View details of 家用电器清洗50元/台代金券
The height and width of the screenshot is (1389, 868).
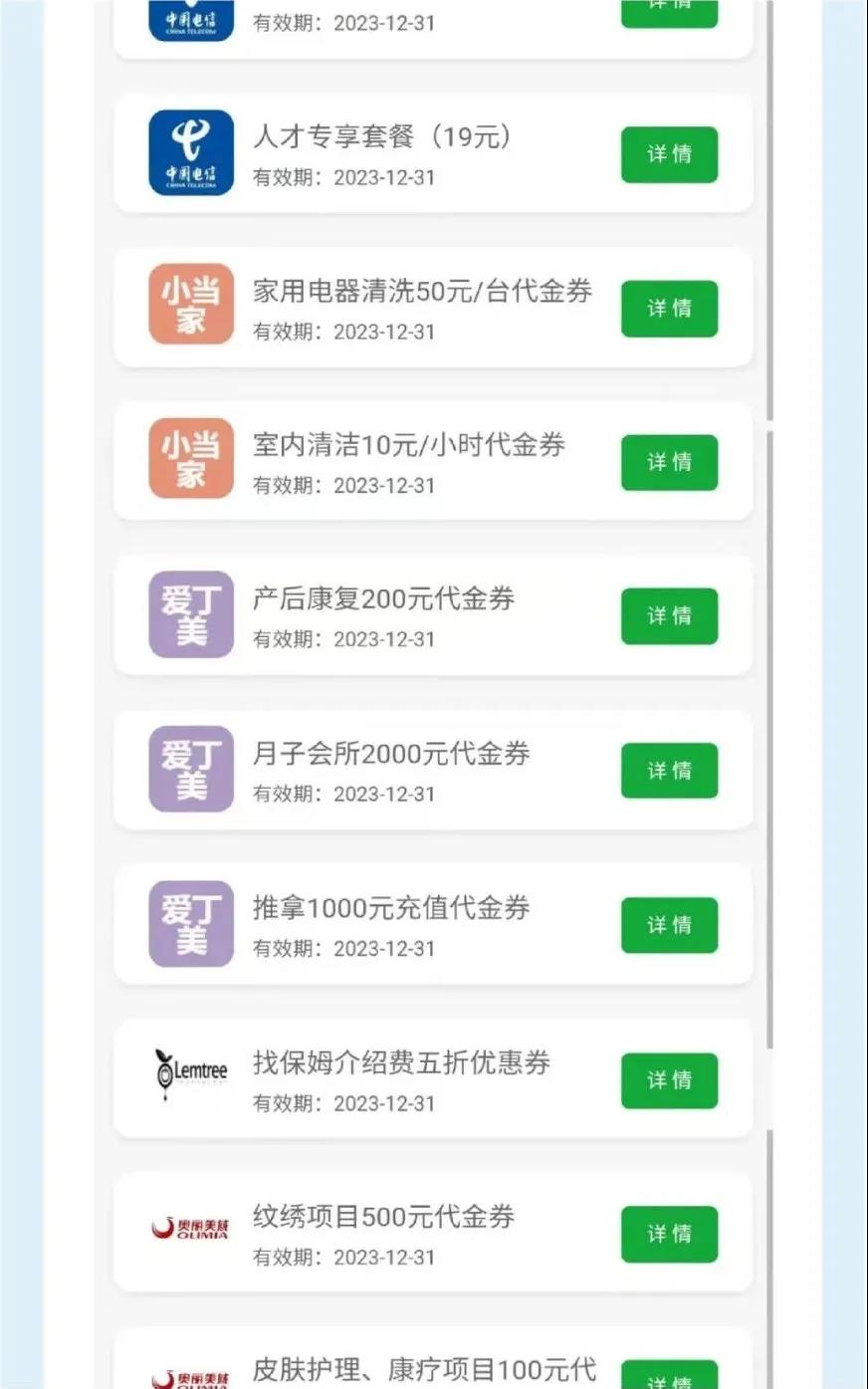pos(669,309)
